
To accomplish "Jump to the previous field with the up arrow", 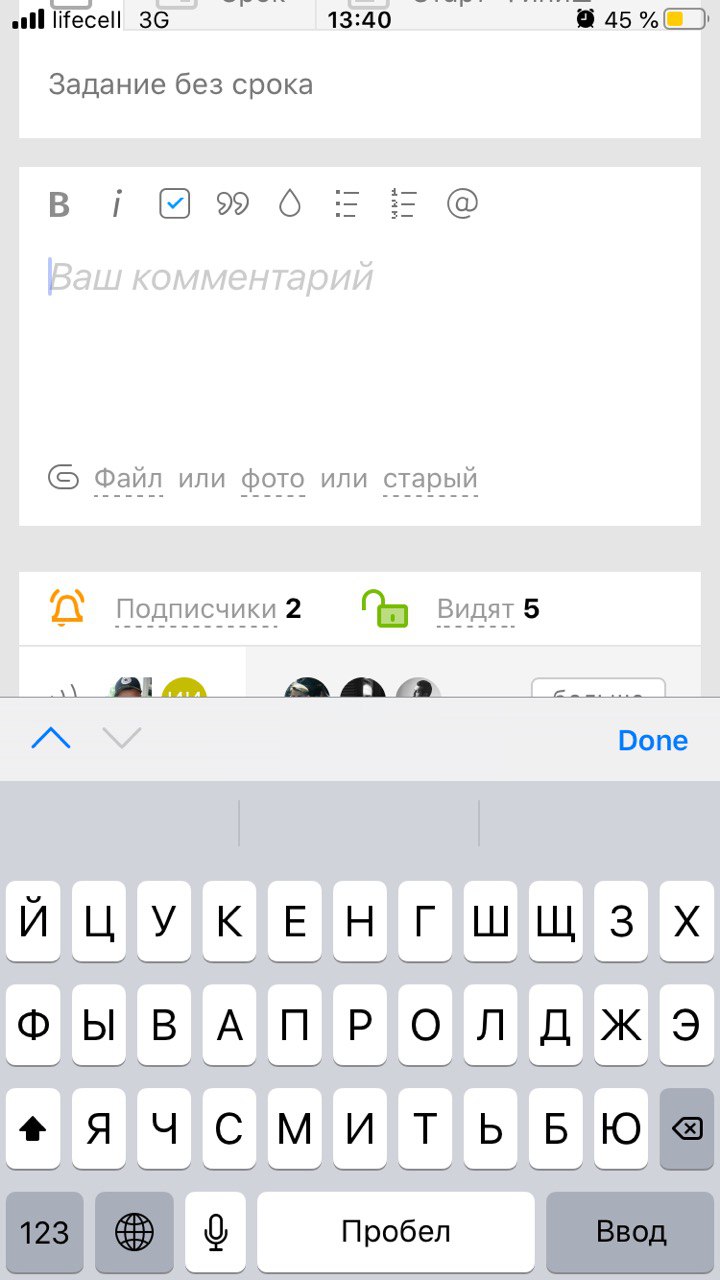I will tap(51, 739).
